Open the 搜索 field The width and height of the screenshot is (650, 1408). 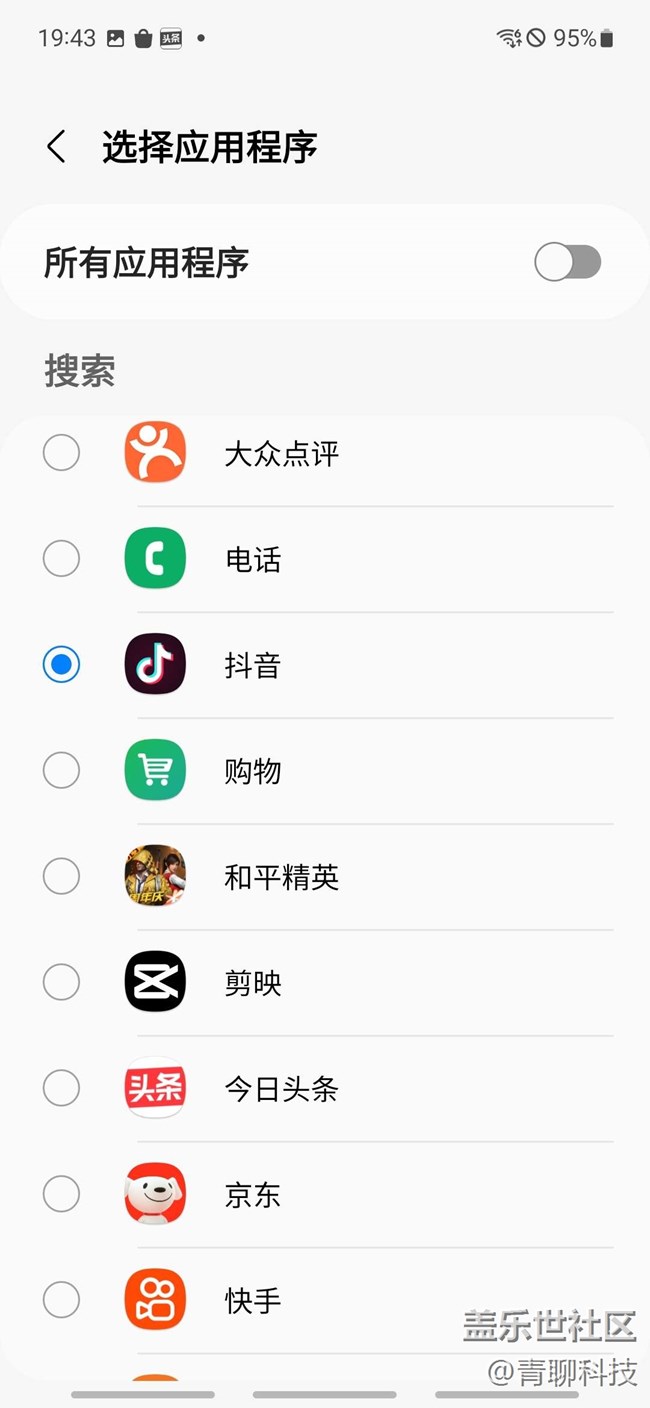pyautogui.click(x=80, y=371)
